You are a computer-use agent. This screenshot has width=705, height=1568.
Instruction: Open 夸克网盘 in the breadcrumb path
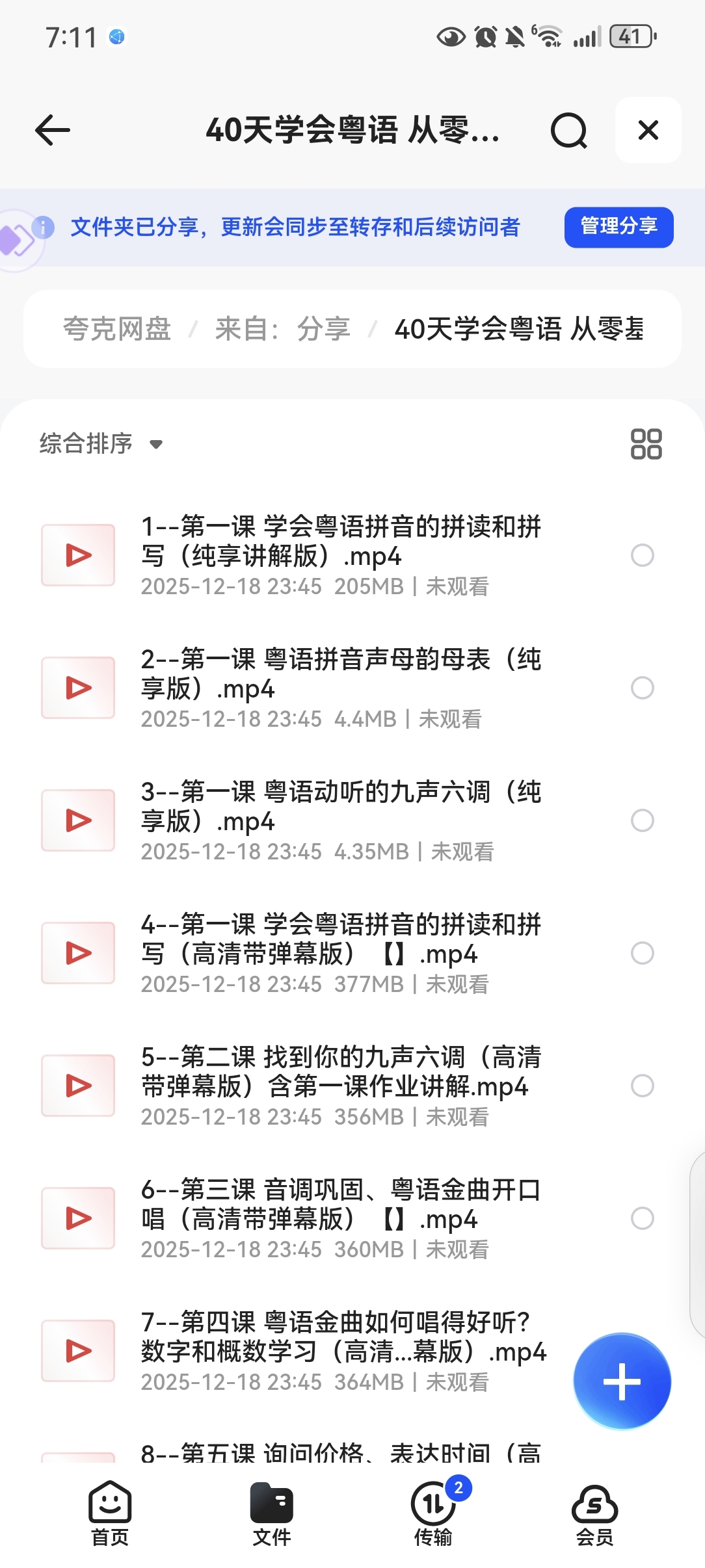tap(117, 329)
